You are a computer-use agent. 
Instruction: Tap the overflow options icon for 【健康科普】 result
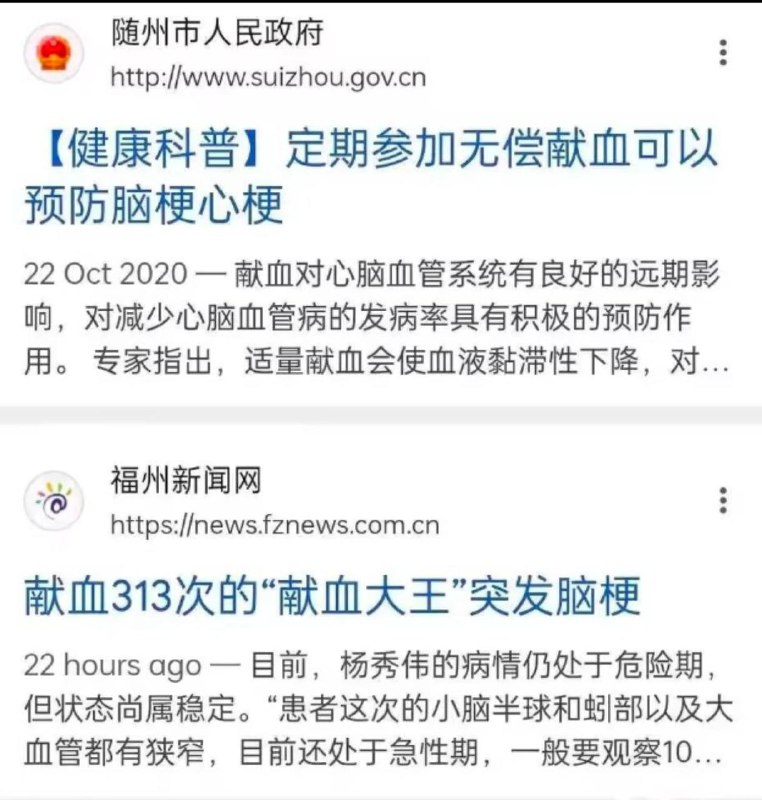click(723, 50)
